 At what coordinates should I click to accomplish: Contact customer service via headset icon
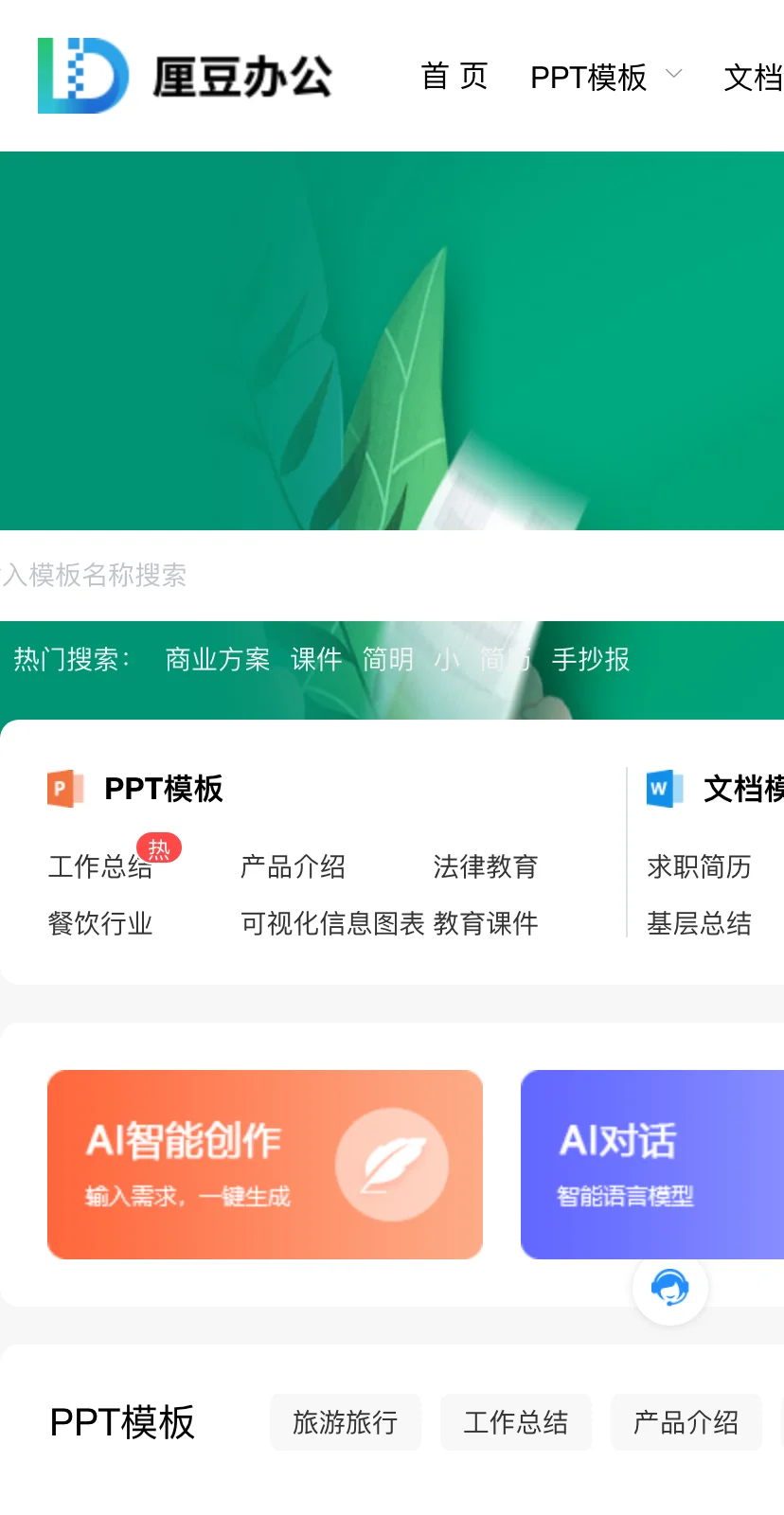pyautogui.click(x=670, y=1288)
